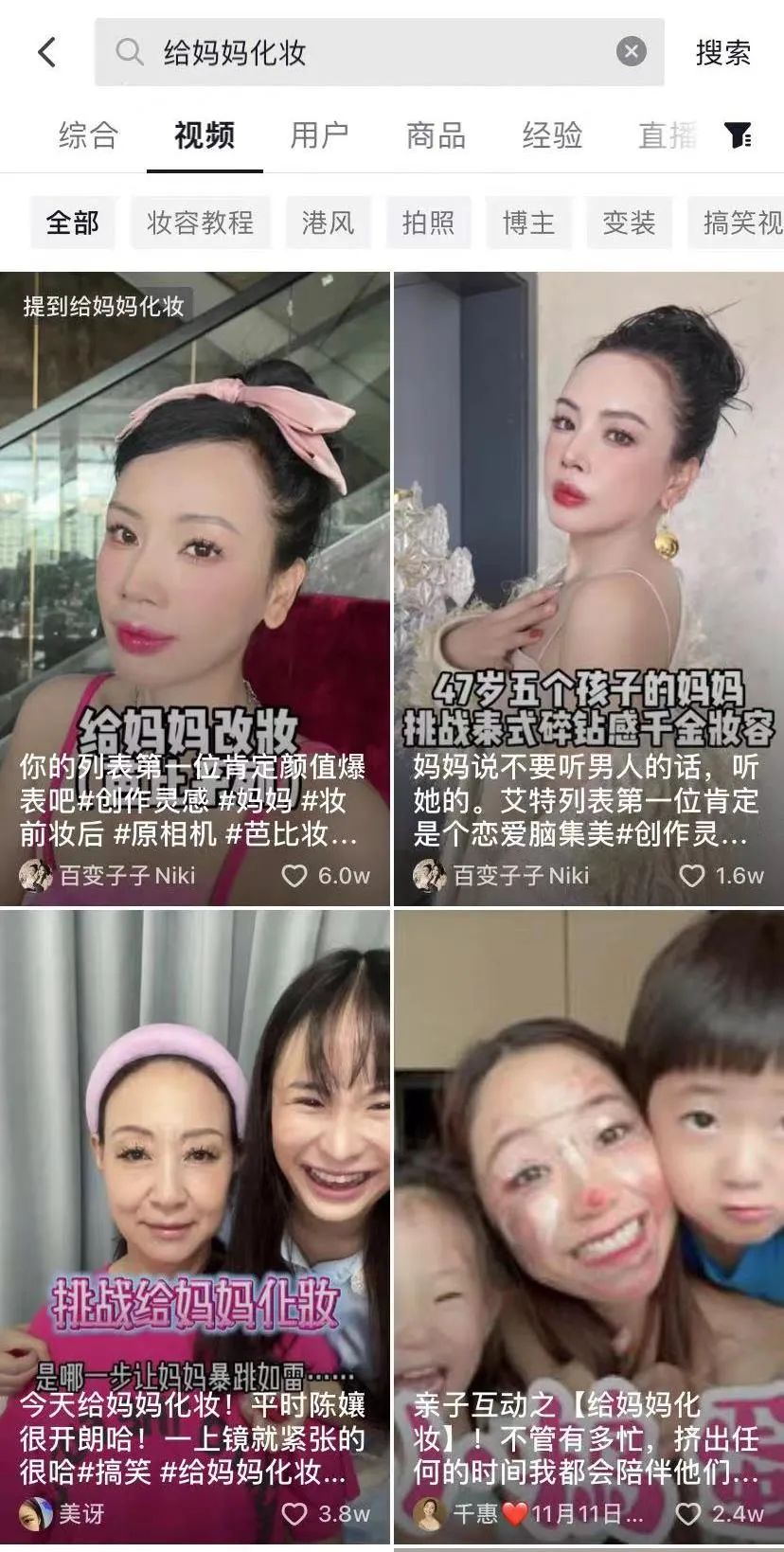Open the 47岁五个孩子的妈妈 video
This screenshot has width=784, height=1552.
(588, 530)
